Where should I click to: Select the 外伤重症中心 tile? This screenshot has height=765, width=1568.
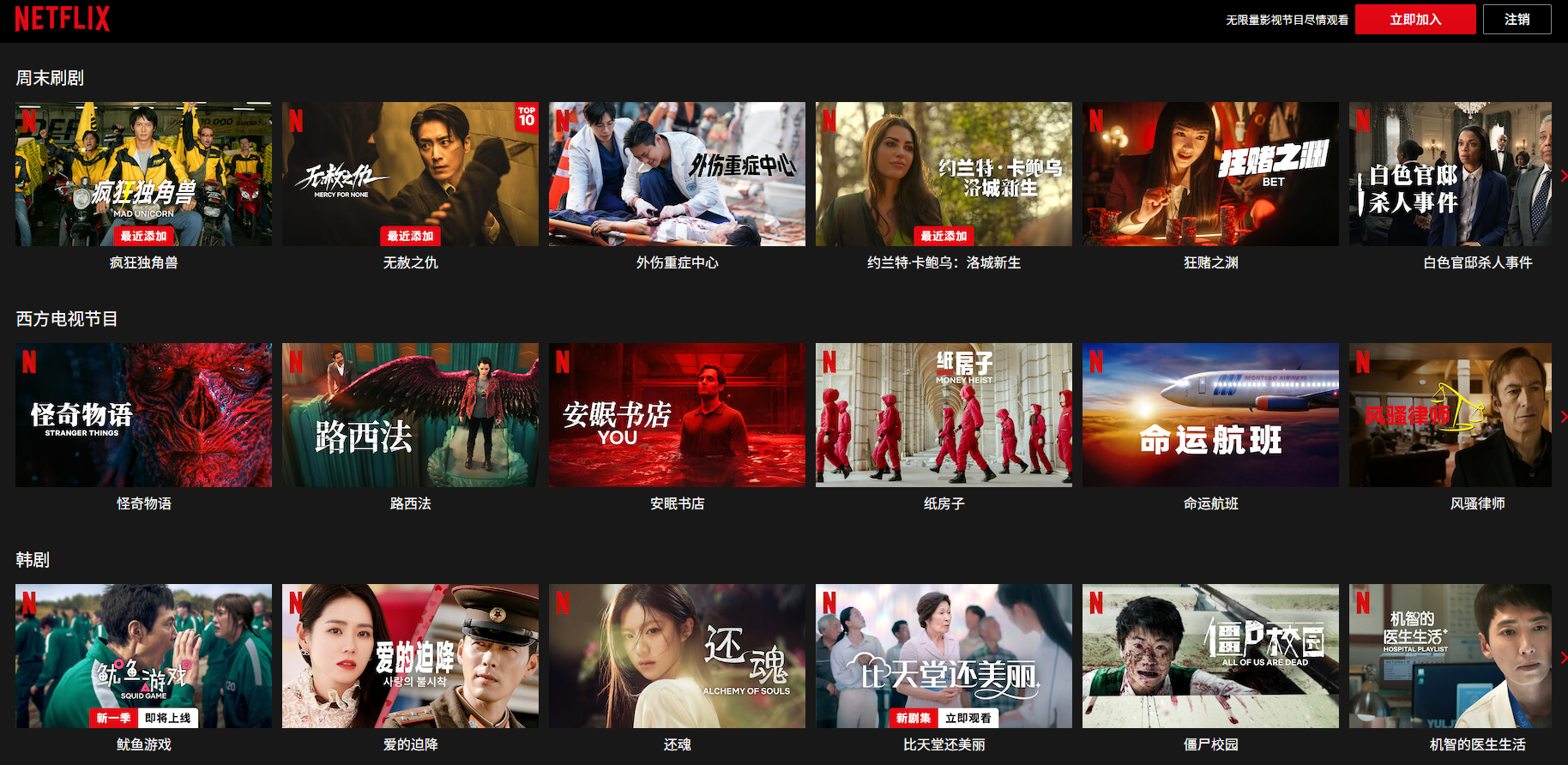click(677, 174)
